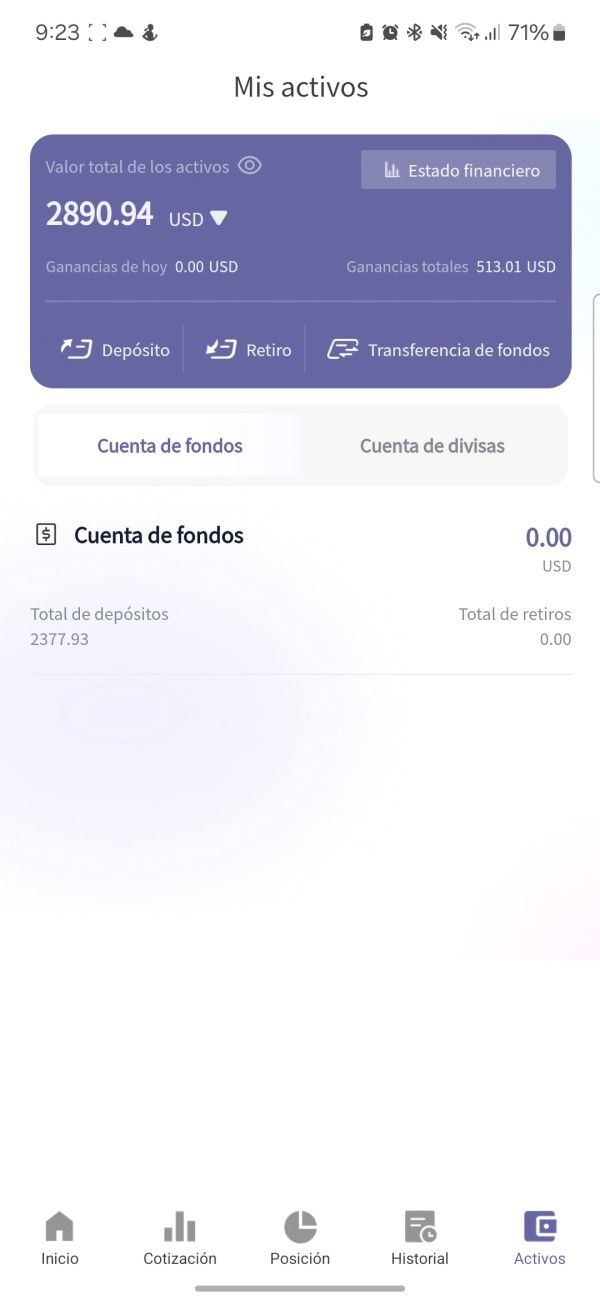Open the Cotización tab
The width and height of the screenshot is (600, 1300).
(180, 1238)
